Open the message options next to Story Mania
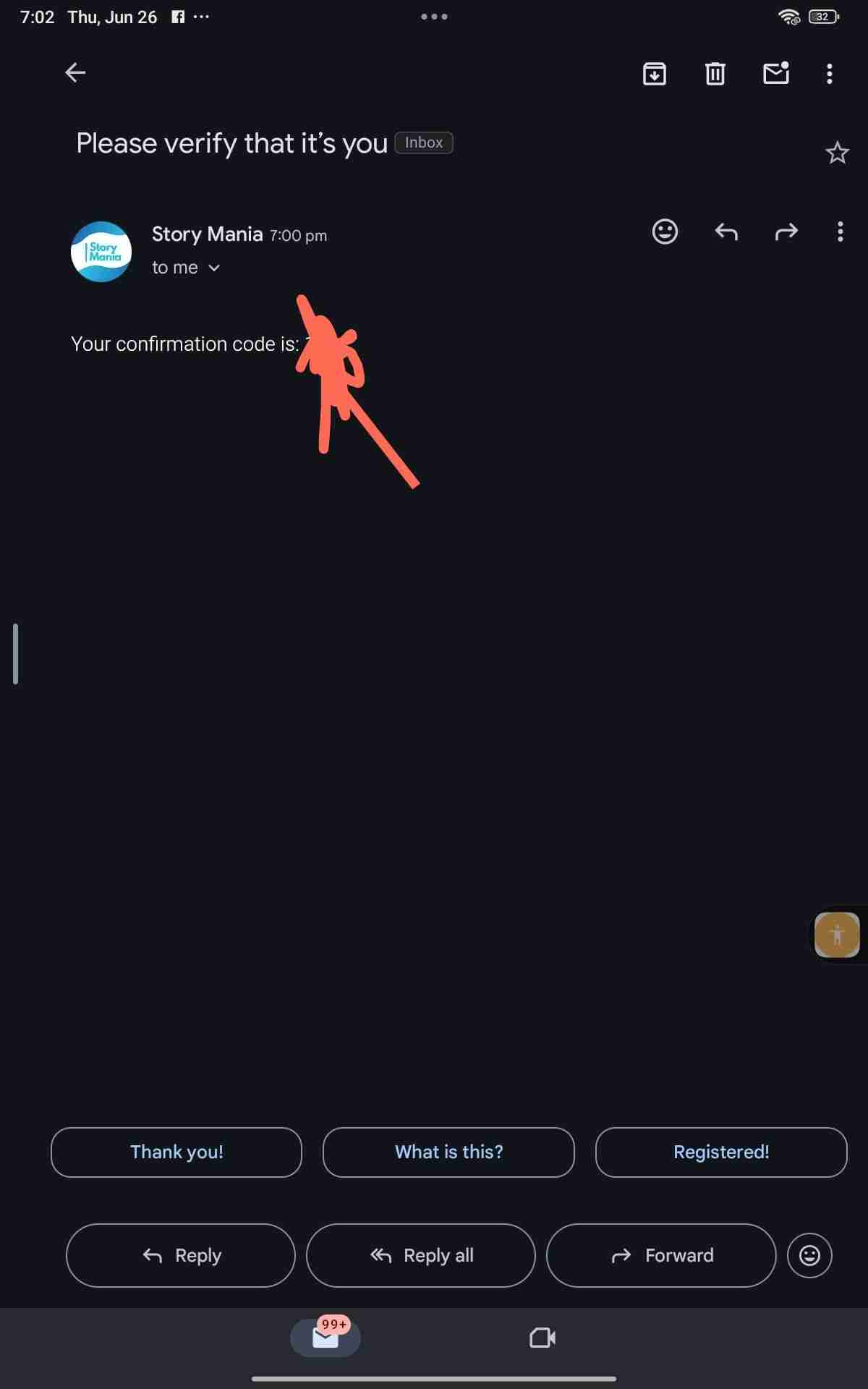868x1389 pixels. [x=840, y=231]
